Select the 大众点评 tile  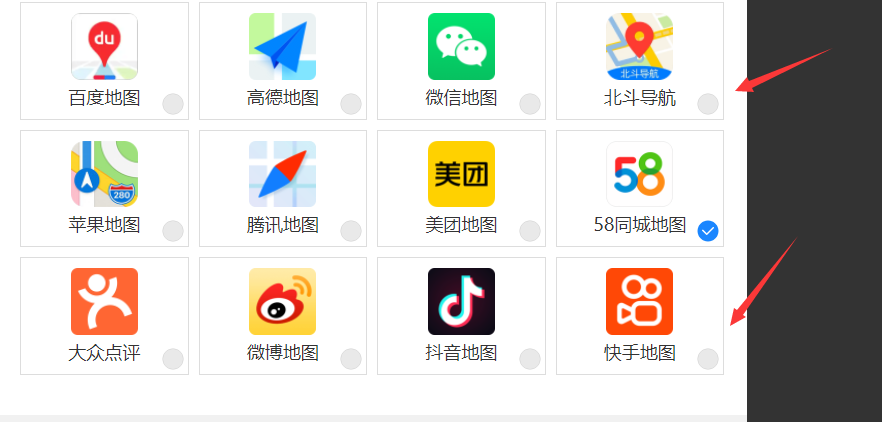tap(173, 359)
